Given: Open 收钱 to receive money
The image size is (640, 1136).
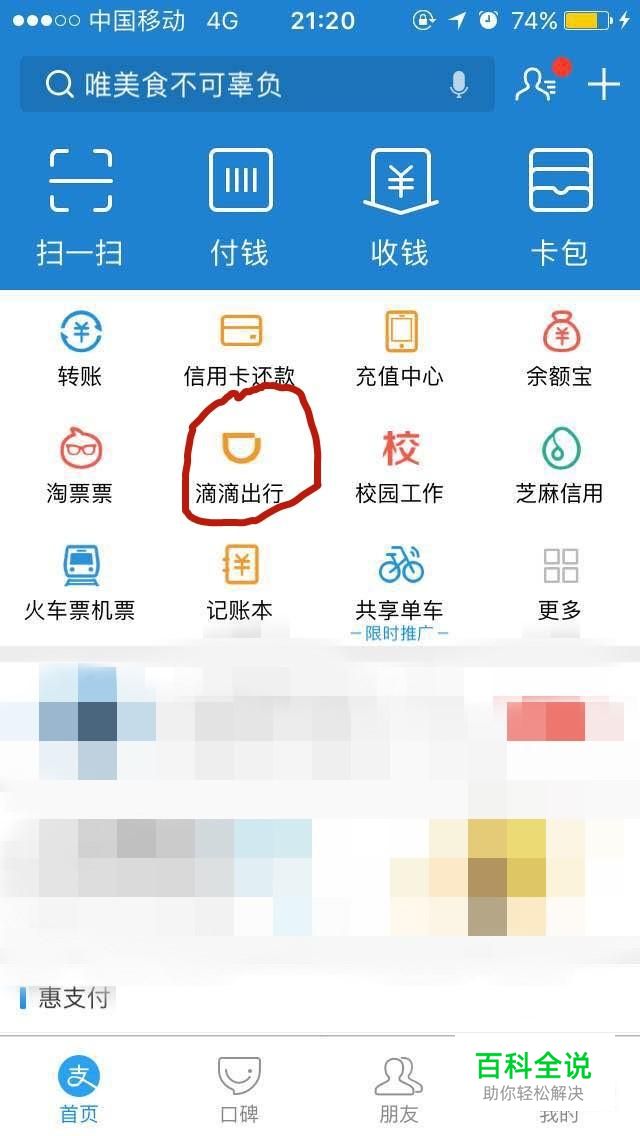Looking at the screenshot, I should pyautogui.click(x=400, y=206).
